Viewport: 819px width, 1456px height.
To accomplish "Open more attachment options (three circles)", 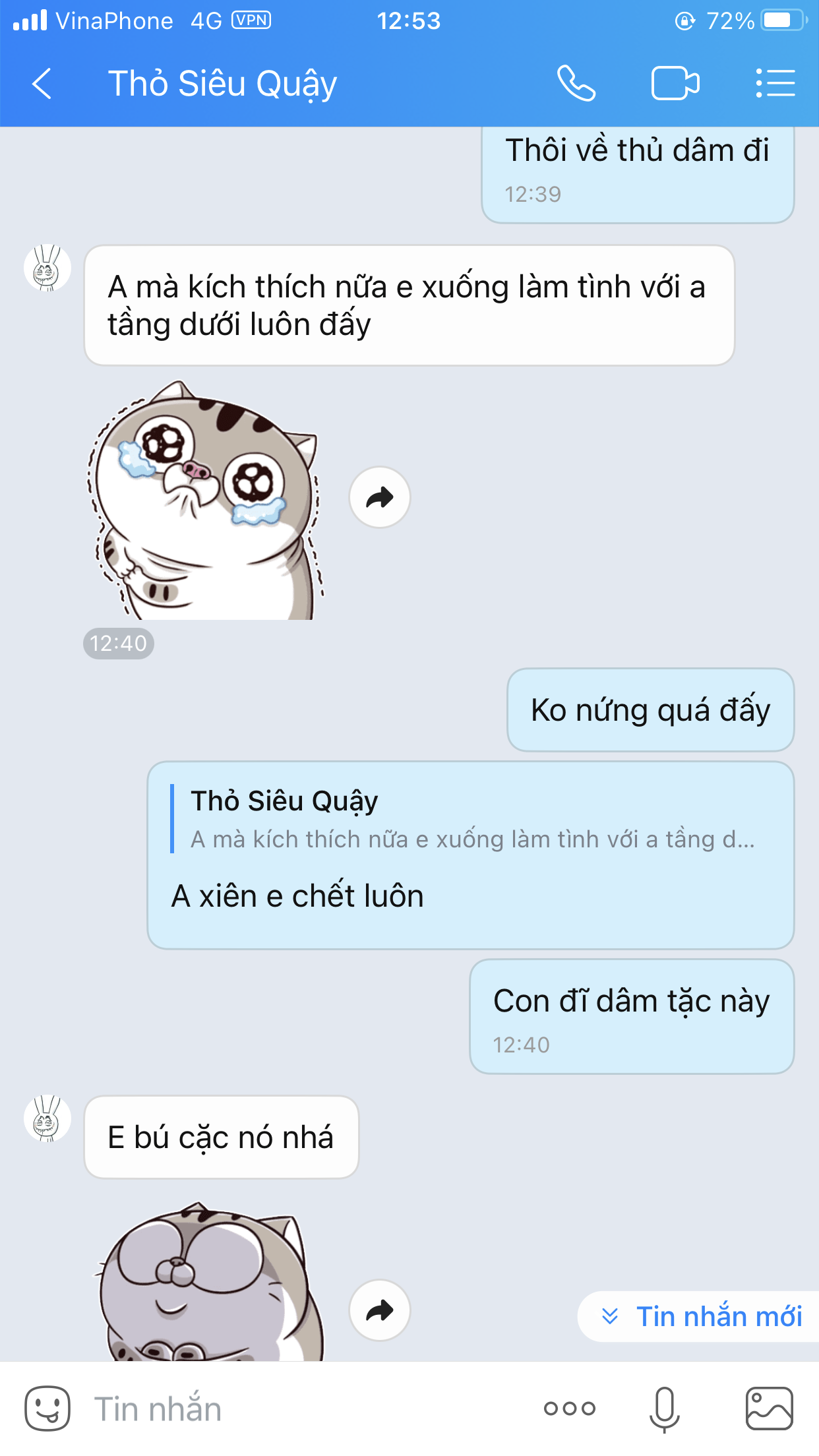I will pos(570,1409).
